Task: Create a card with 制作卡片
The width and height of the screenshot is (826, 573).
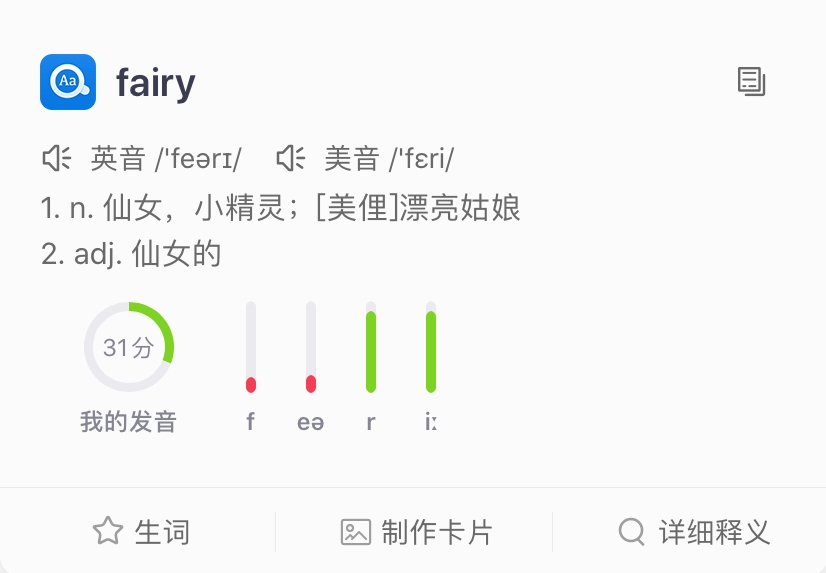Action: 416,531
